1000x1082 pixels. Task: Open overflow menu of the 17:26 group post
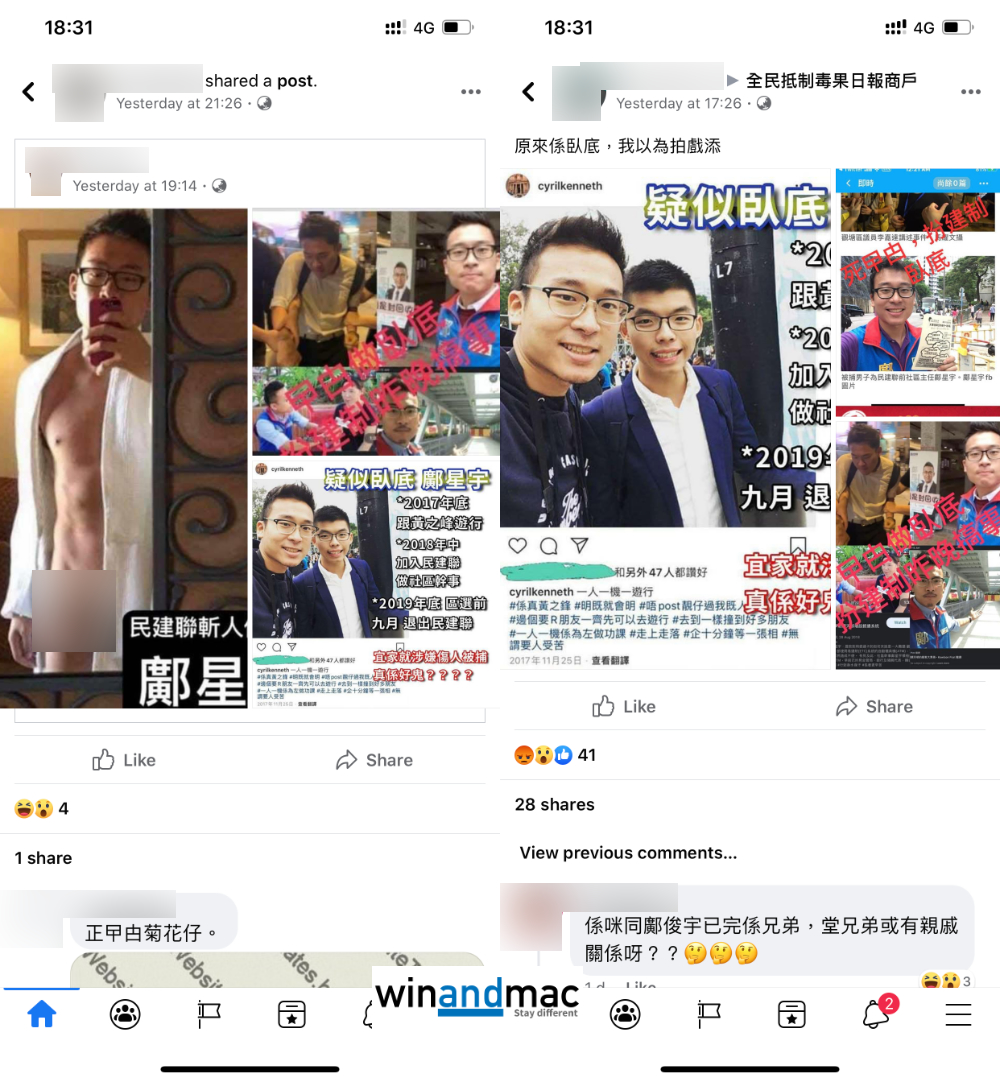click(x=970, y=92)
